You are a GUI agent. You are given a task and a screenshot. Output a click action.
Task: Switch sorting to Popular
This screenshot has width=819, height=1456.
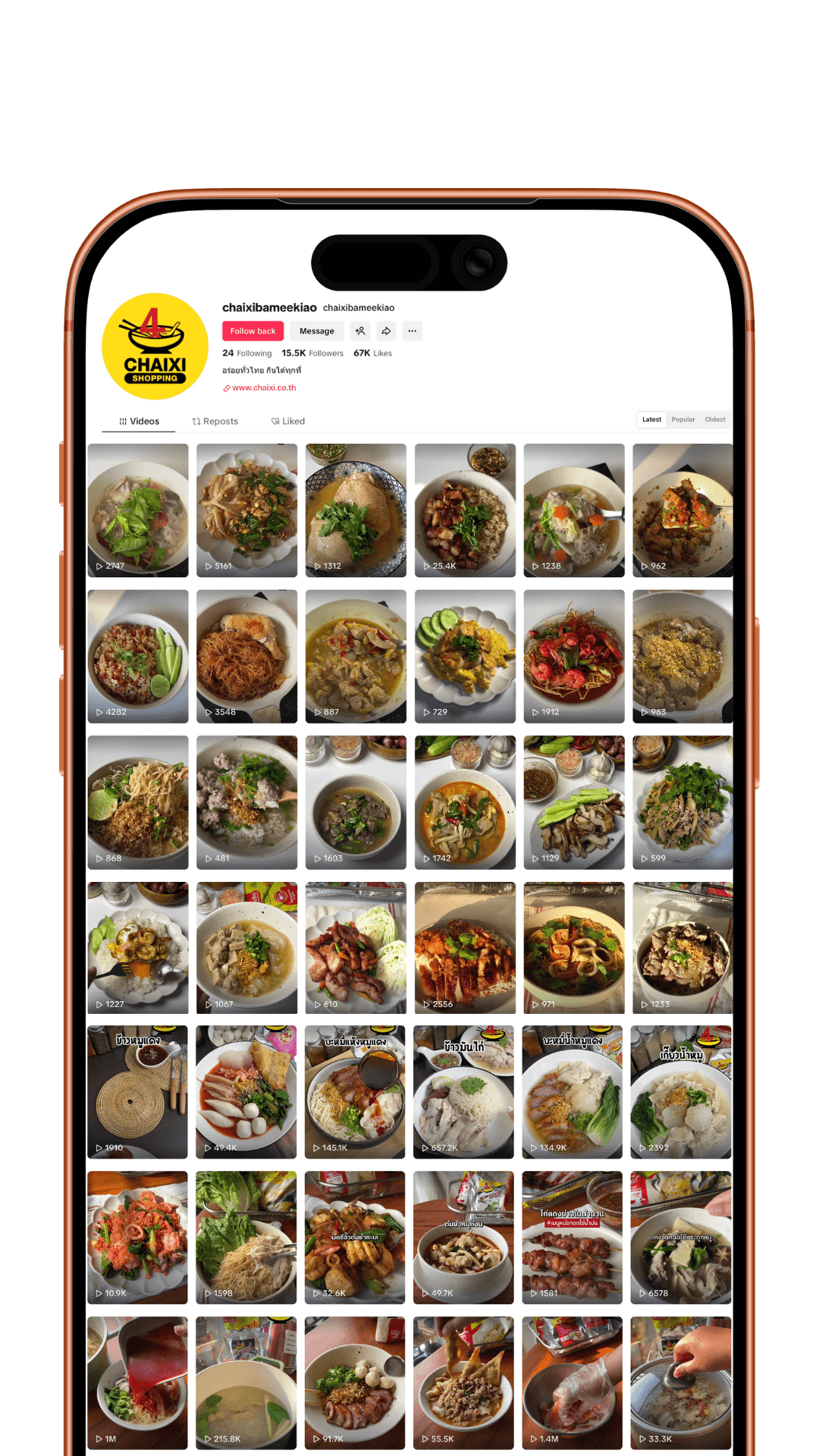pos(683,419)
